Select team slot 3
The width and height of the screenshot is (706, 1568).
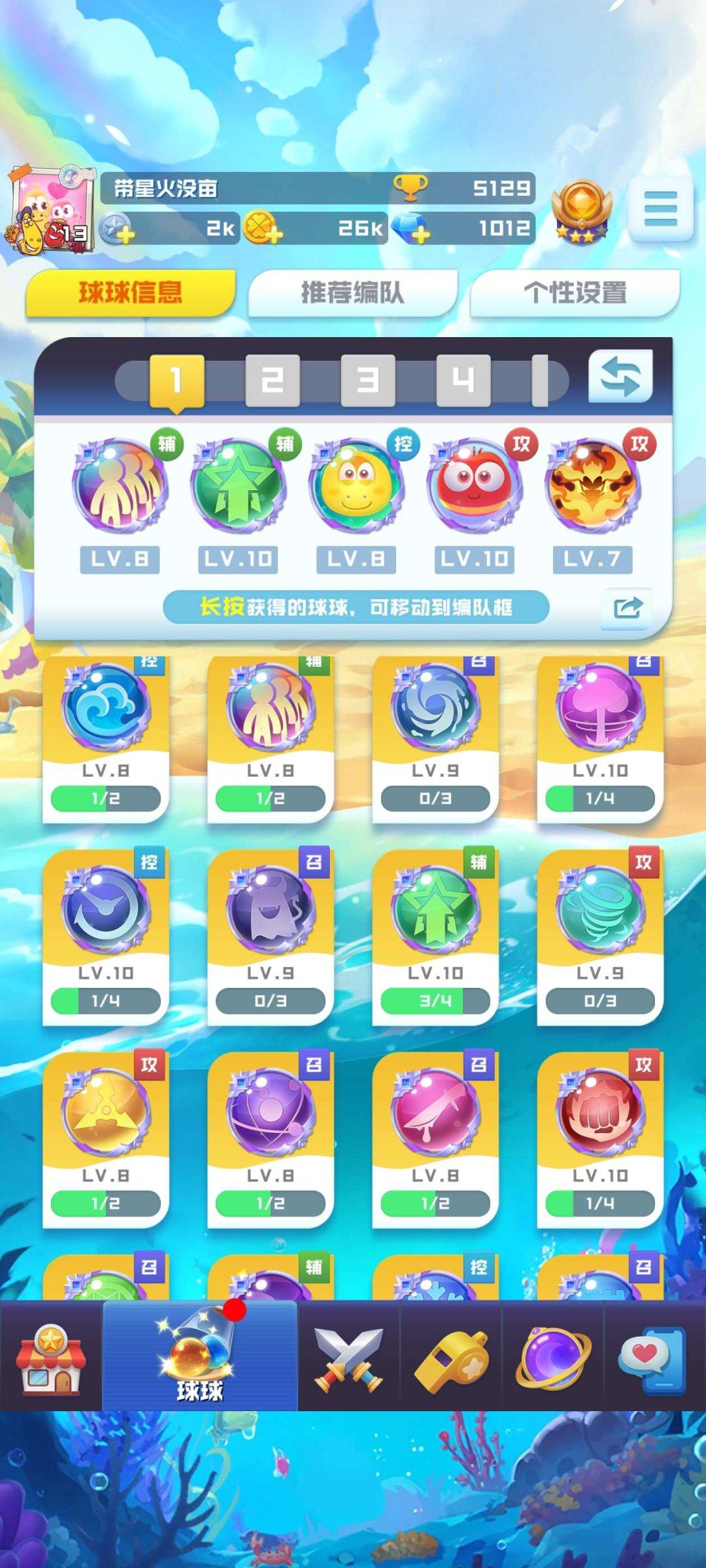point(367,380)
